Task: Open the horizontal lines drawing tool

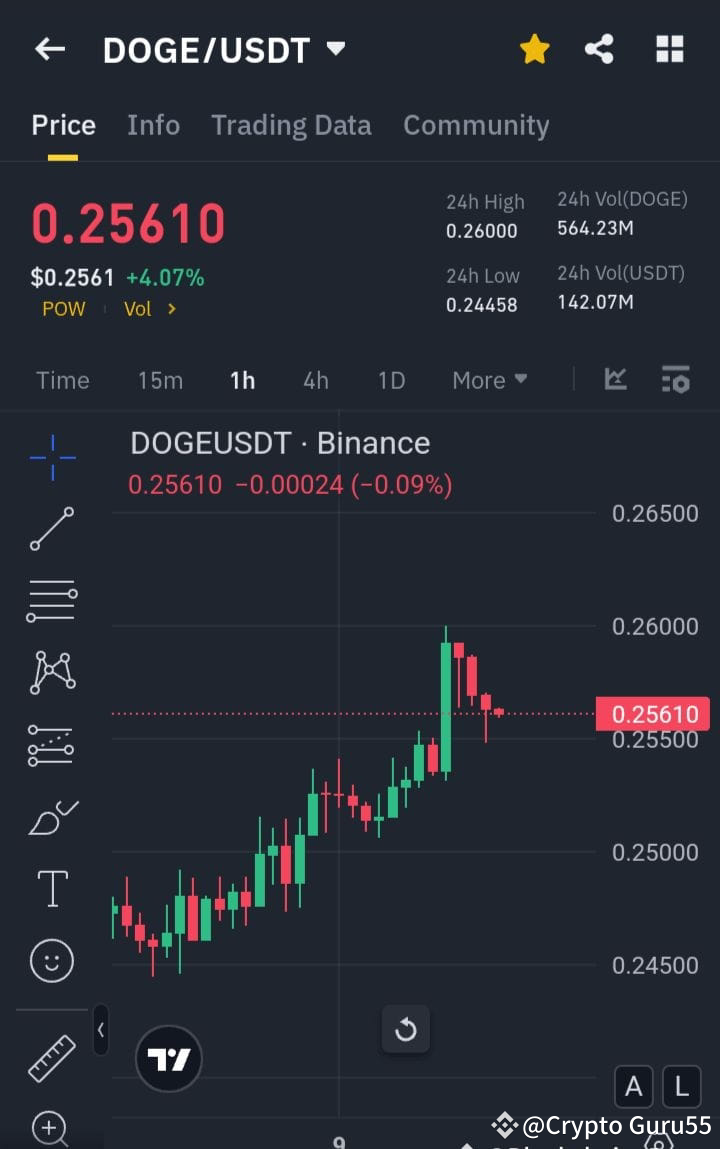Action: pos(51,600)
